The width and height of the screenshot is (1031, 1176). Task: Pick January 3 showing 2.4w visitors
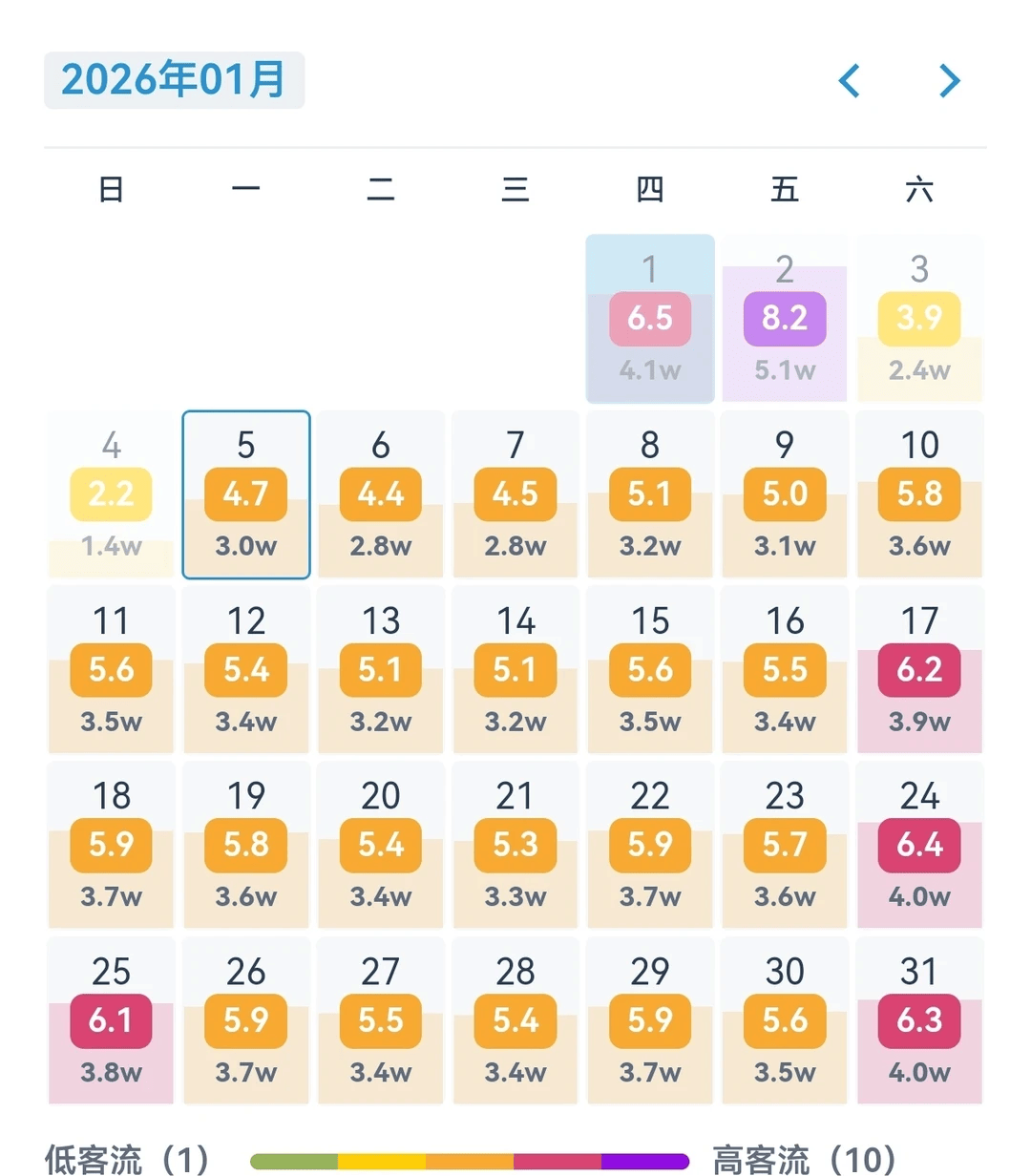click(919, 318)
